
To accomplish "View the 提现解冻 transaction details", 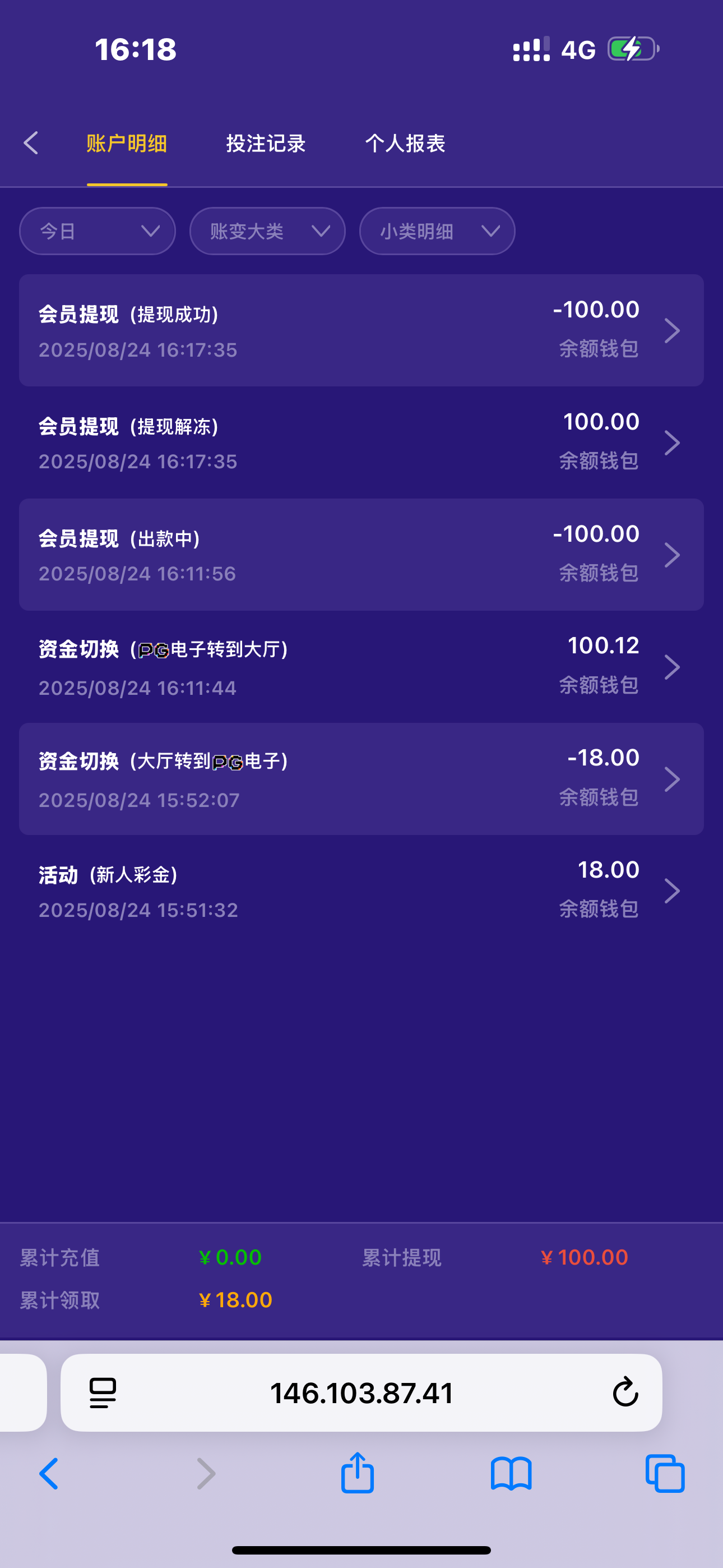I will coord(361,442).
